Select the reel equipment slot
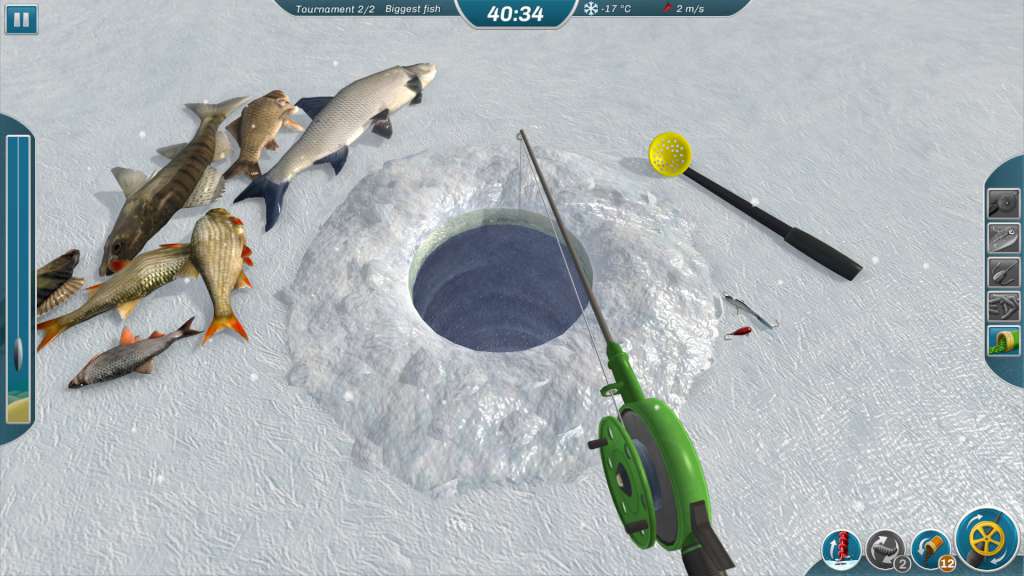Viewport: 1024px width, 576px height. click(x=1003, y=204)
